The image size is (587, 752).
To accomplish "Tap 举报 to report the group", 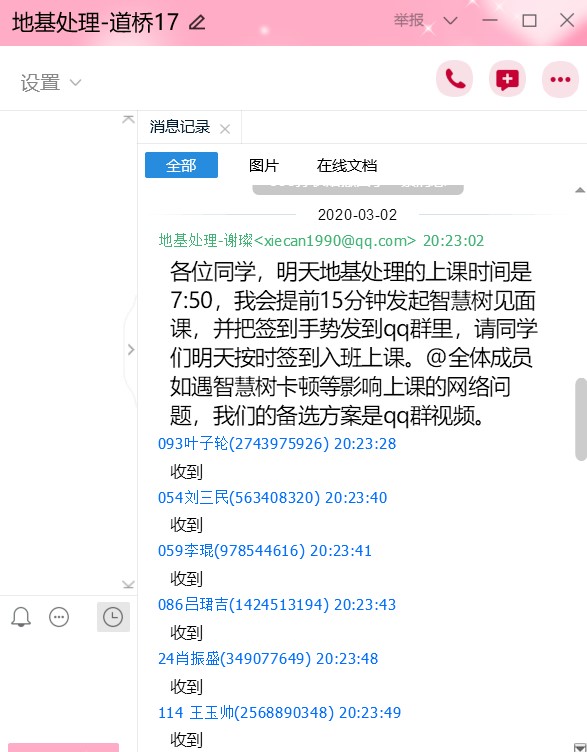I will pyautogui.click(x=409, y=20).
